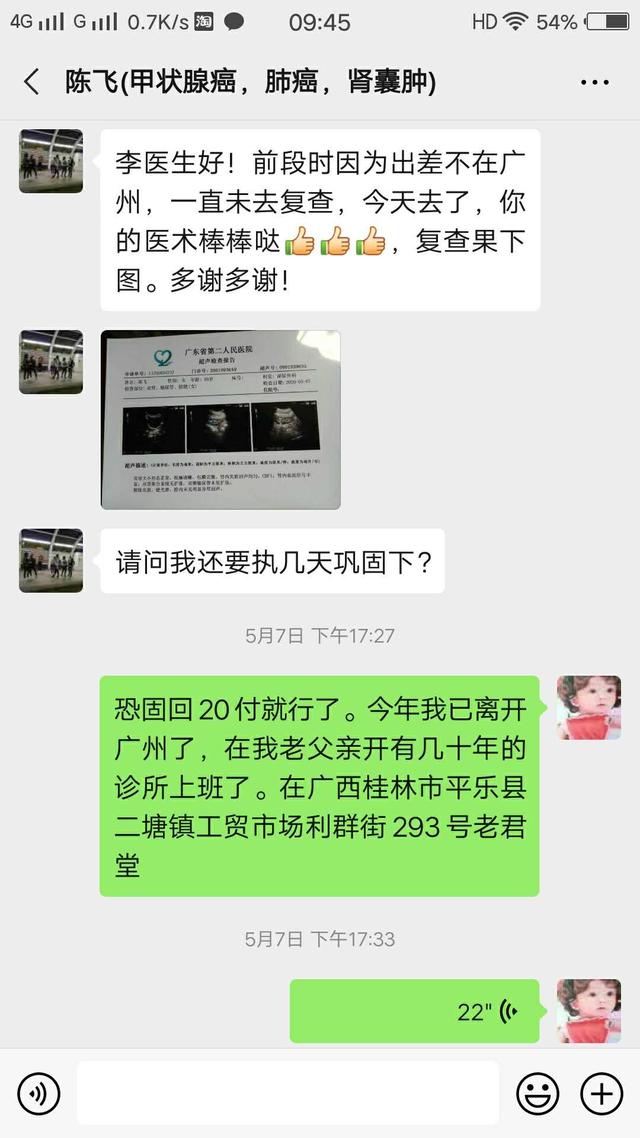Image resolution: width=640 pixels, height=1138 pixels.
Task: Tap the message text field
Action: [x=288, y=1094]
